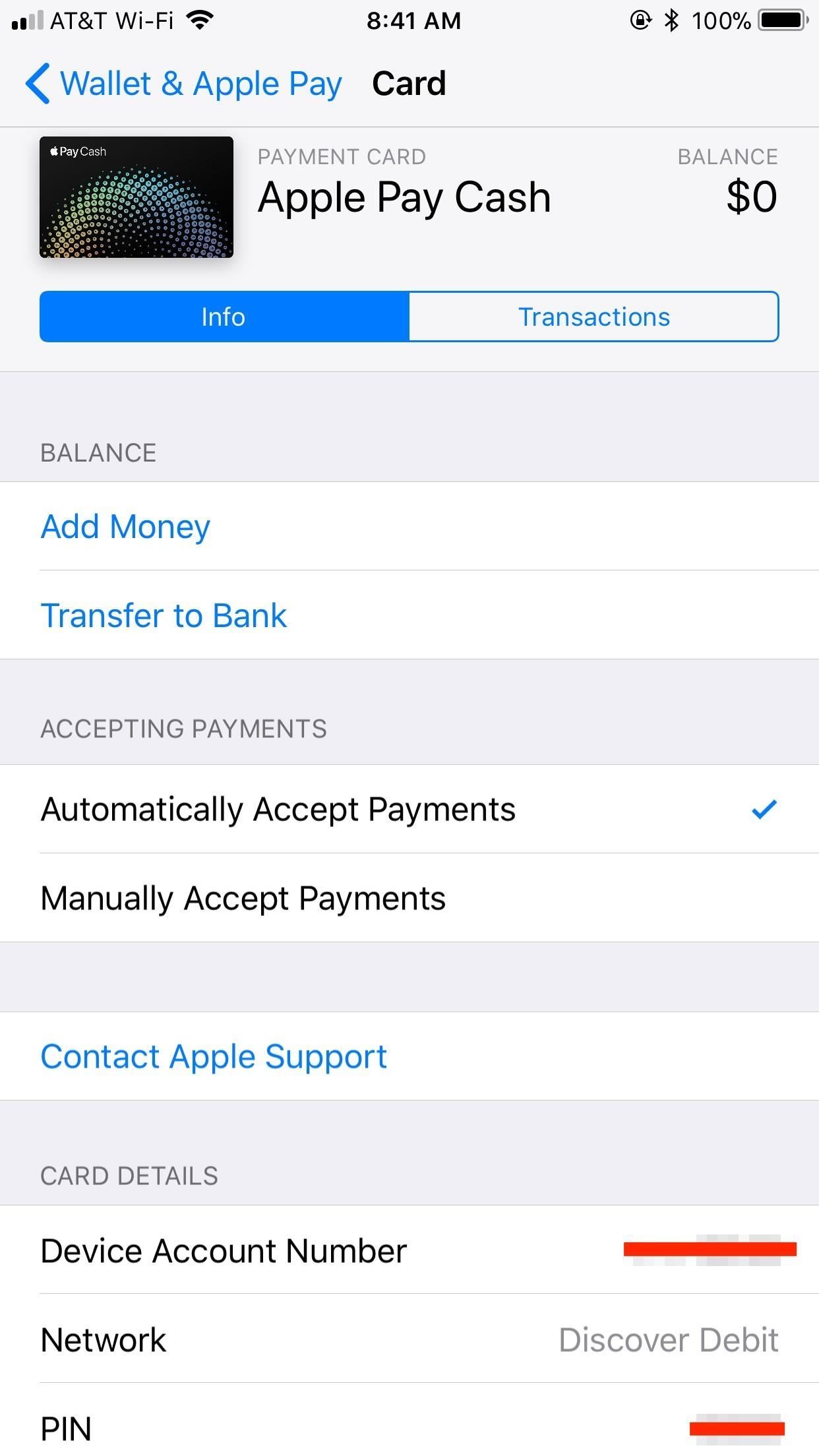Tap the blue back chevron arrow

[x=38, y=83]
